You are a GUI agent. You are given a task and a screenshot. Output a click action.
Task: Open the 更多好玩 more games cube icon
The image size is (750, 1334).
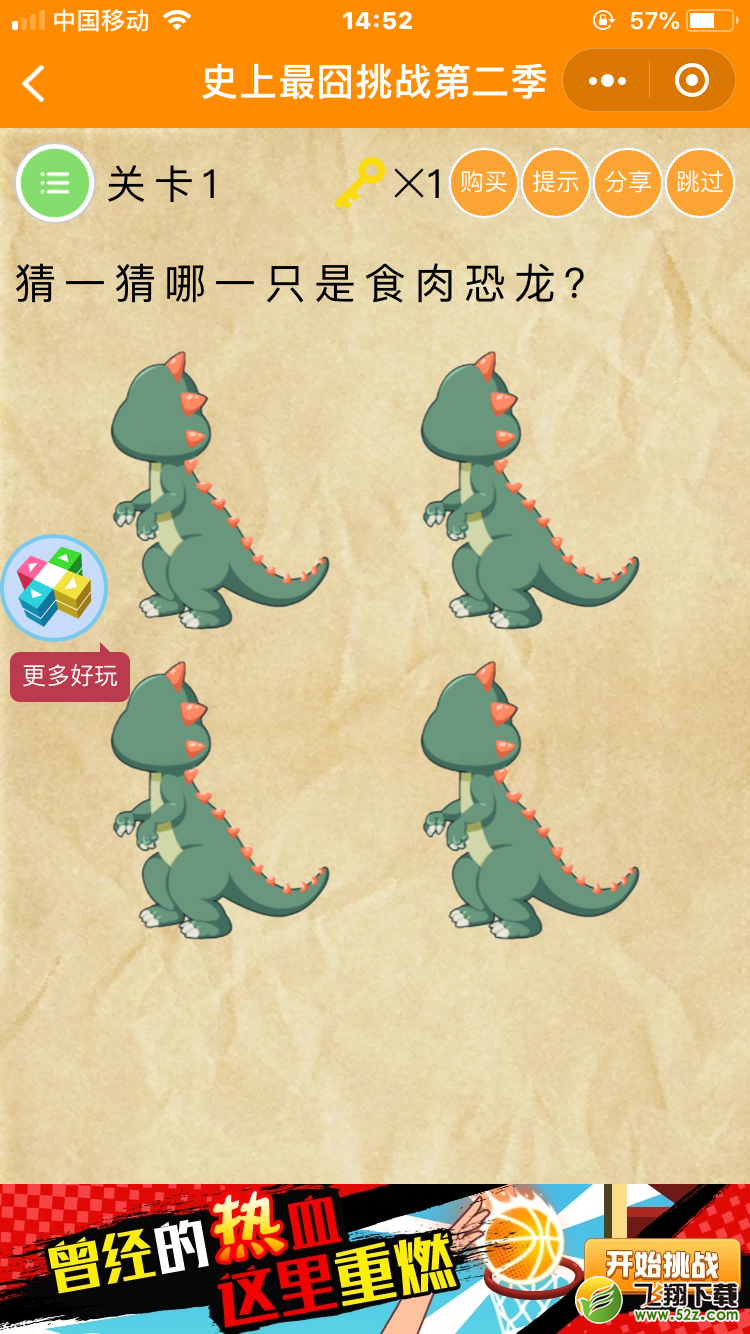pos(54,588)
